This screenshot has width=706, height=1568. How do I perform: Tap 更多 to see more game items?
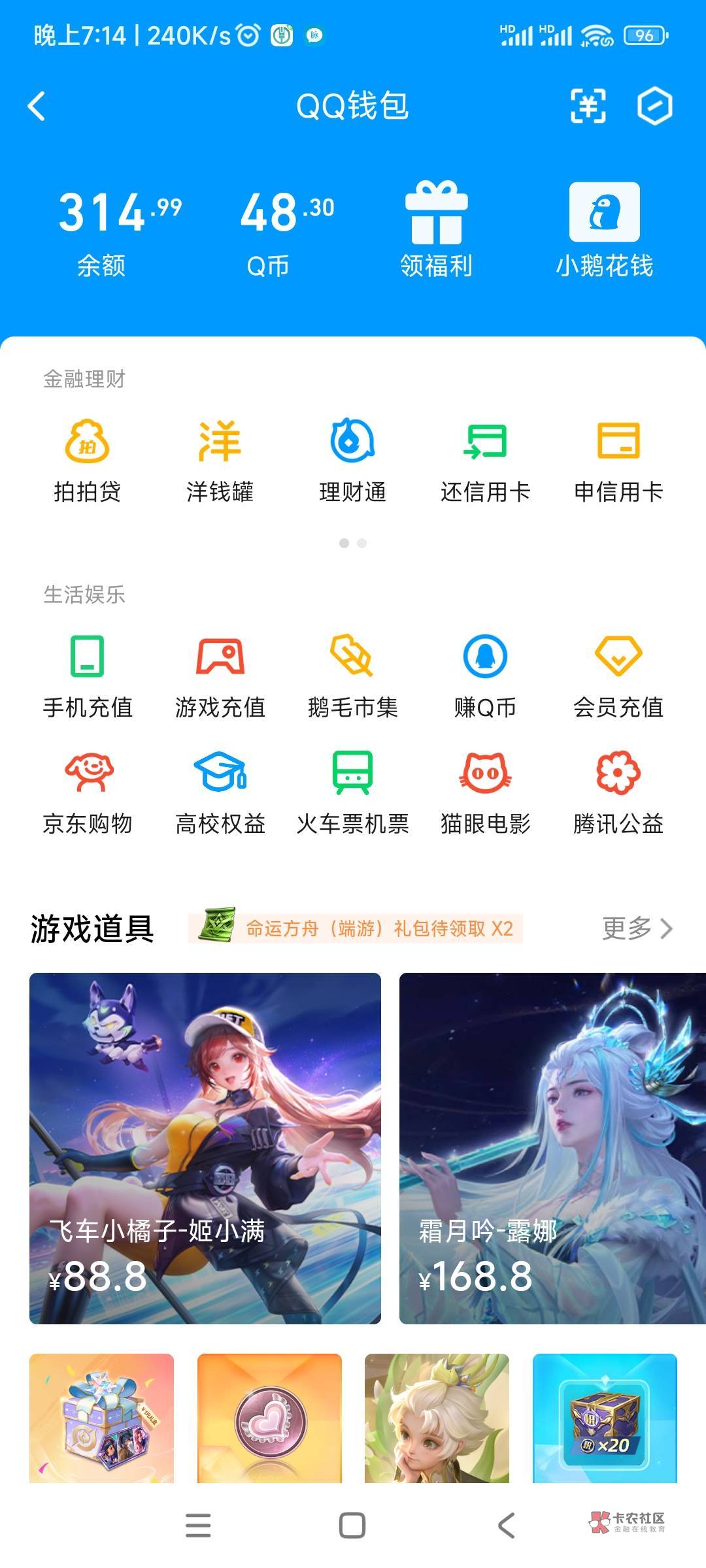(x=637, y=928)
